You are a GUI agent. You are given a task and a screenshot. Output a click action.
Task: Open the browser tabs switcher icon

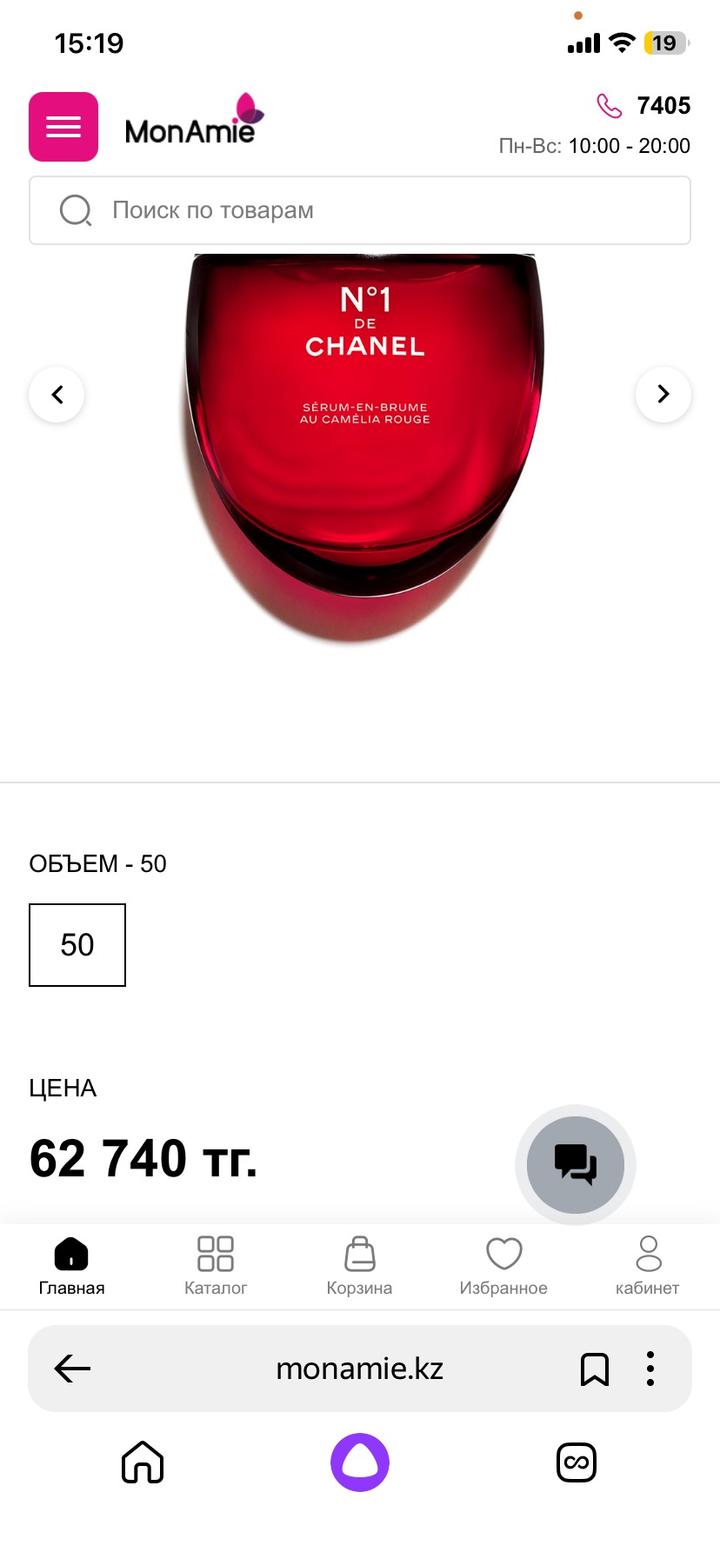(576, 1462)
